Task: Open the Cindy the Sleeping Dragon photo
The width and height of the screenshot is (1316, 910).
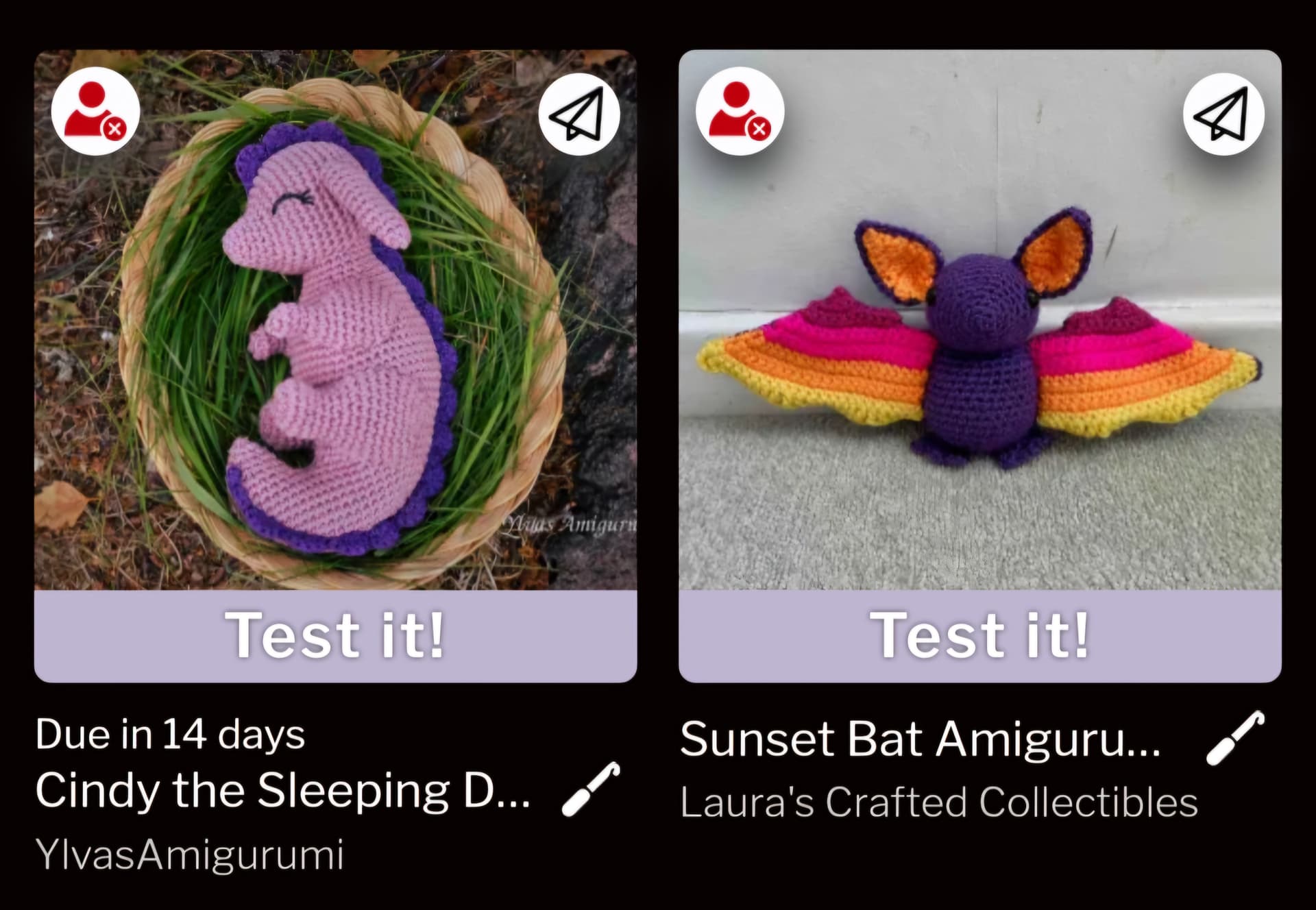Action: pos(335,343)
